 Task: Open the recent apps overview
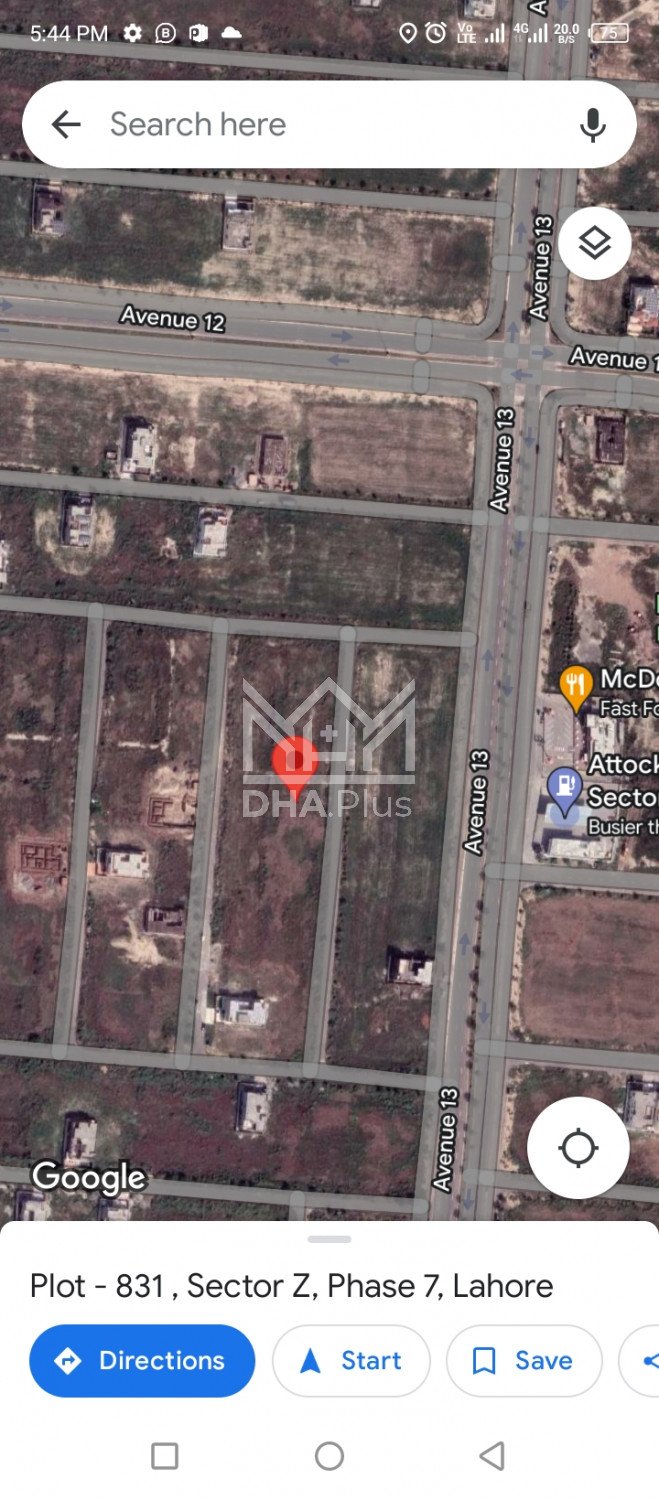(x=165, y=1455)
